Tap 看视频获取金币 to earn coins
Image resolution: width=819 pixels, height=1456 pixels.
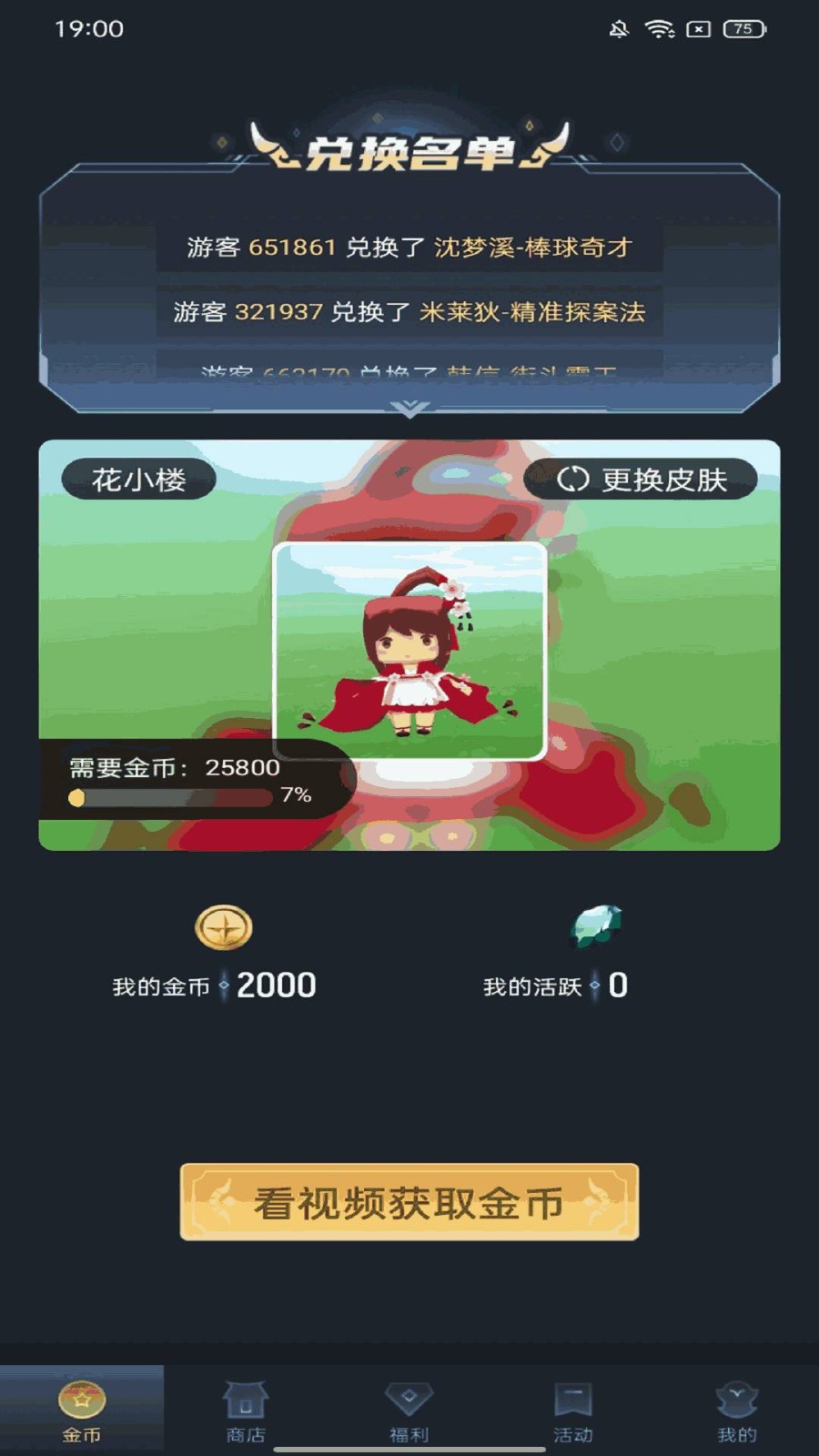pos(409,1202)
